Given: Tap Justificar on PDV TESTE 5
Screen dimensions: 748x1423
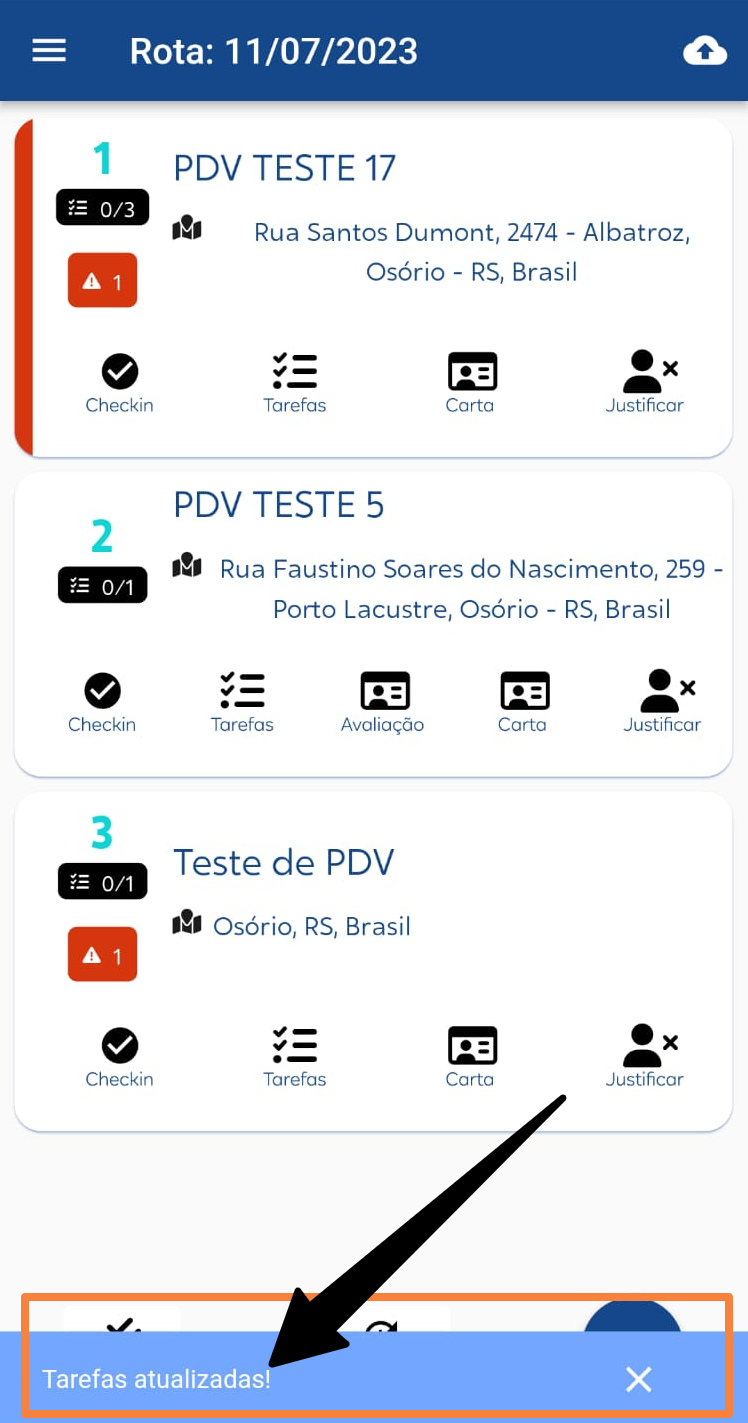Looking at the screenshot, I should [662, 703].
